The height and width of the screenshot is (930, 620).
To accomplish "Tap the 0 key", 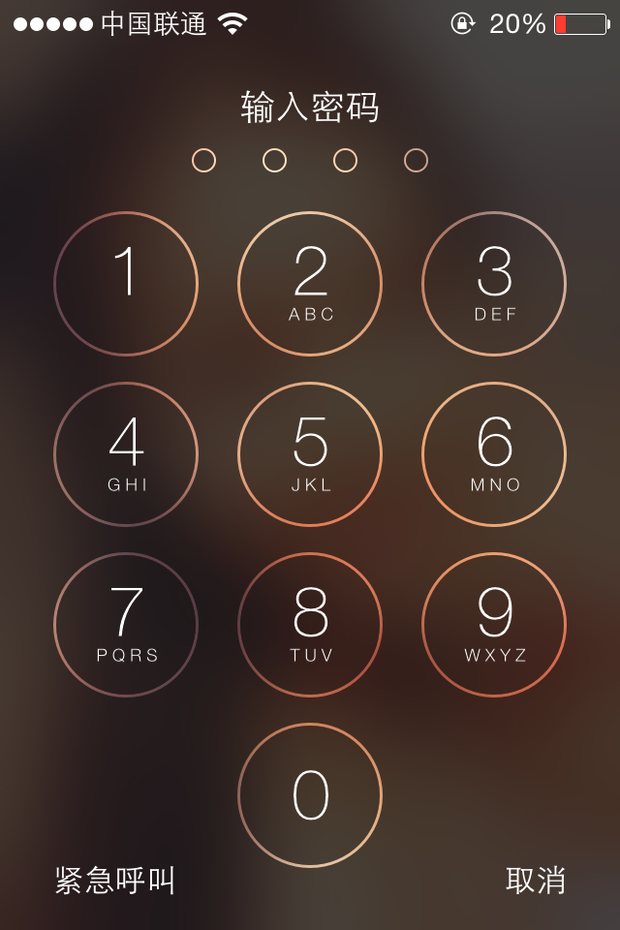I will click(x=310, y=795).
